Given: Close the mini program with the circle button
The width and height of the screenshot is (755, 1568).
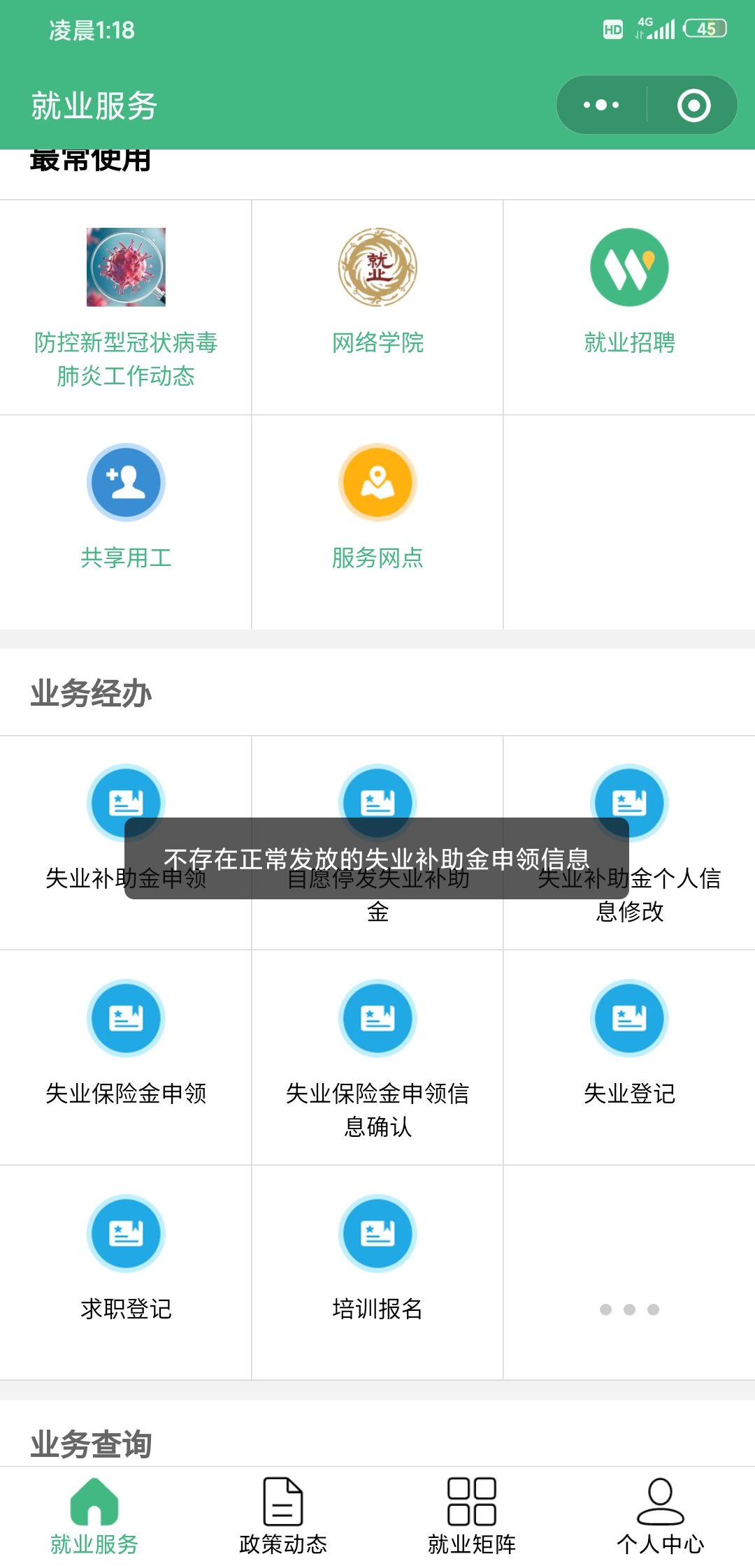Looking at the screenshot, I should tap(693, 106).
